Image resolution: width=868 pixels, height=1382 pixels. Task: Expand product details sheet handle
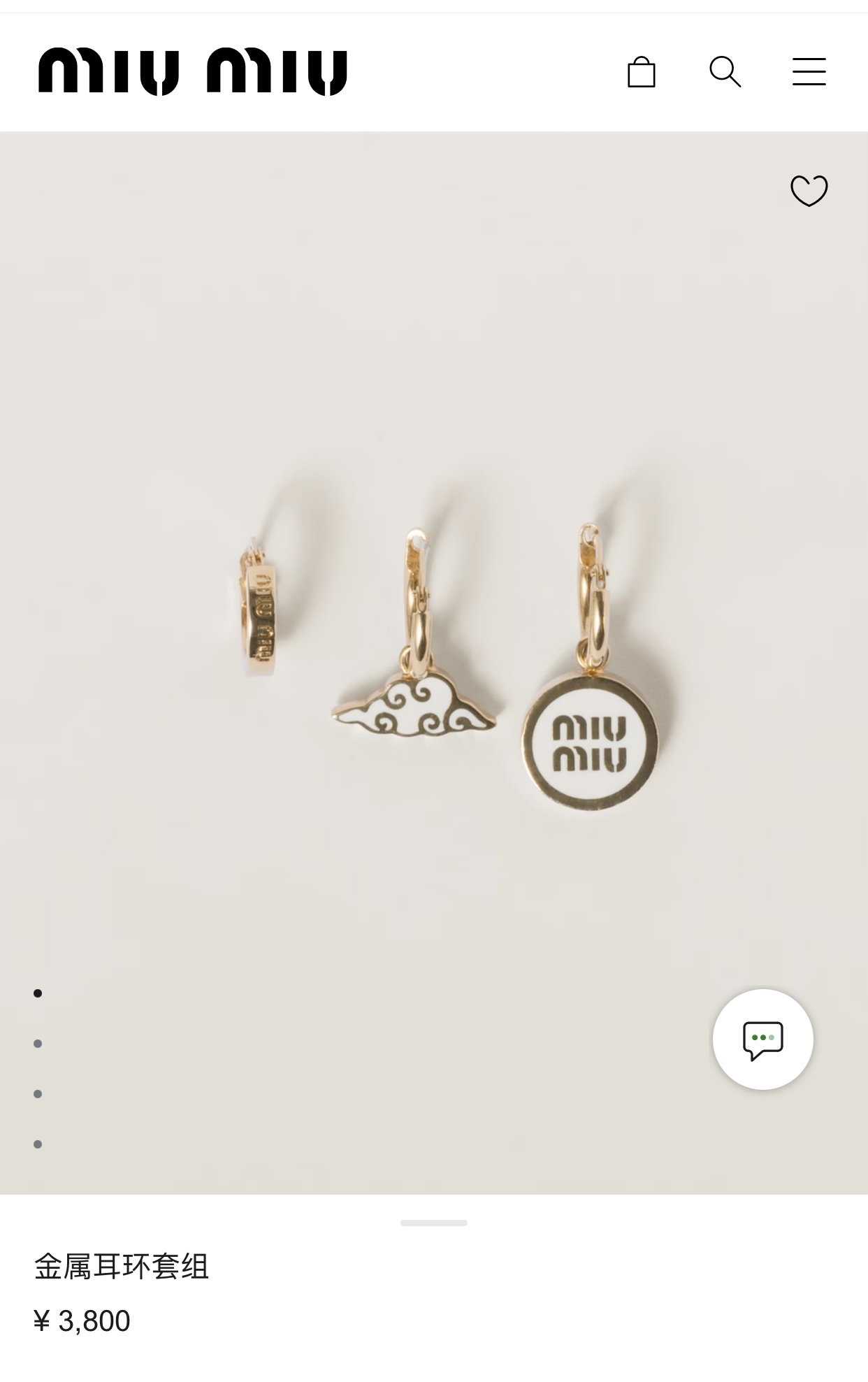[433, 1223]
